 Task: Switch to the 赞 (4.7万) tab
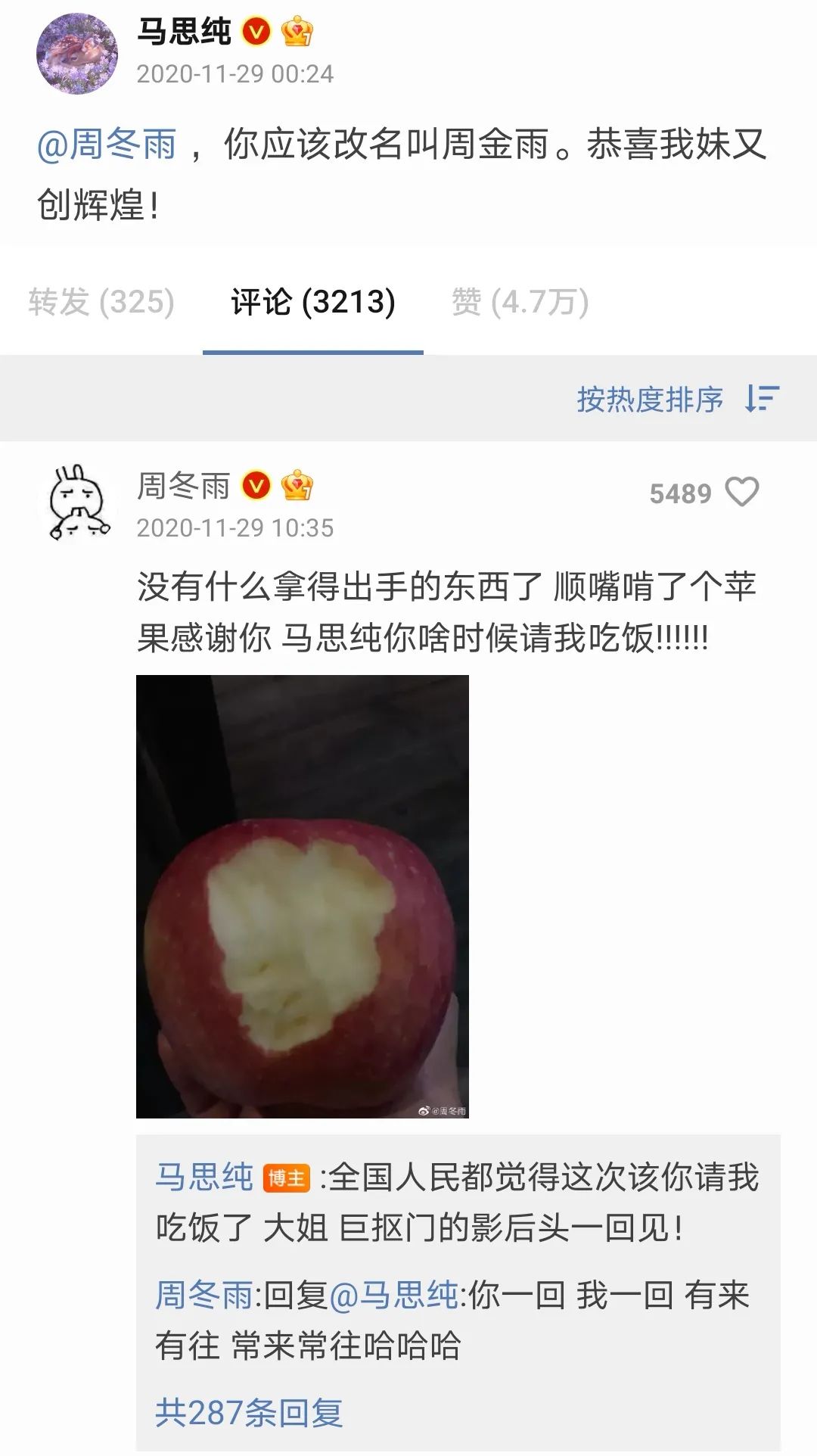(x=520, y=302)
